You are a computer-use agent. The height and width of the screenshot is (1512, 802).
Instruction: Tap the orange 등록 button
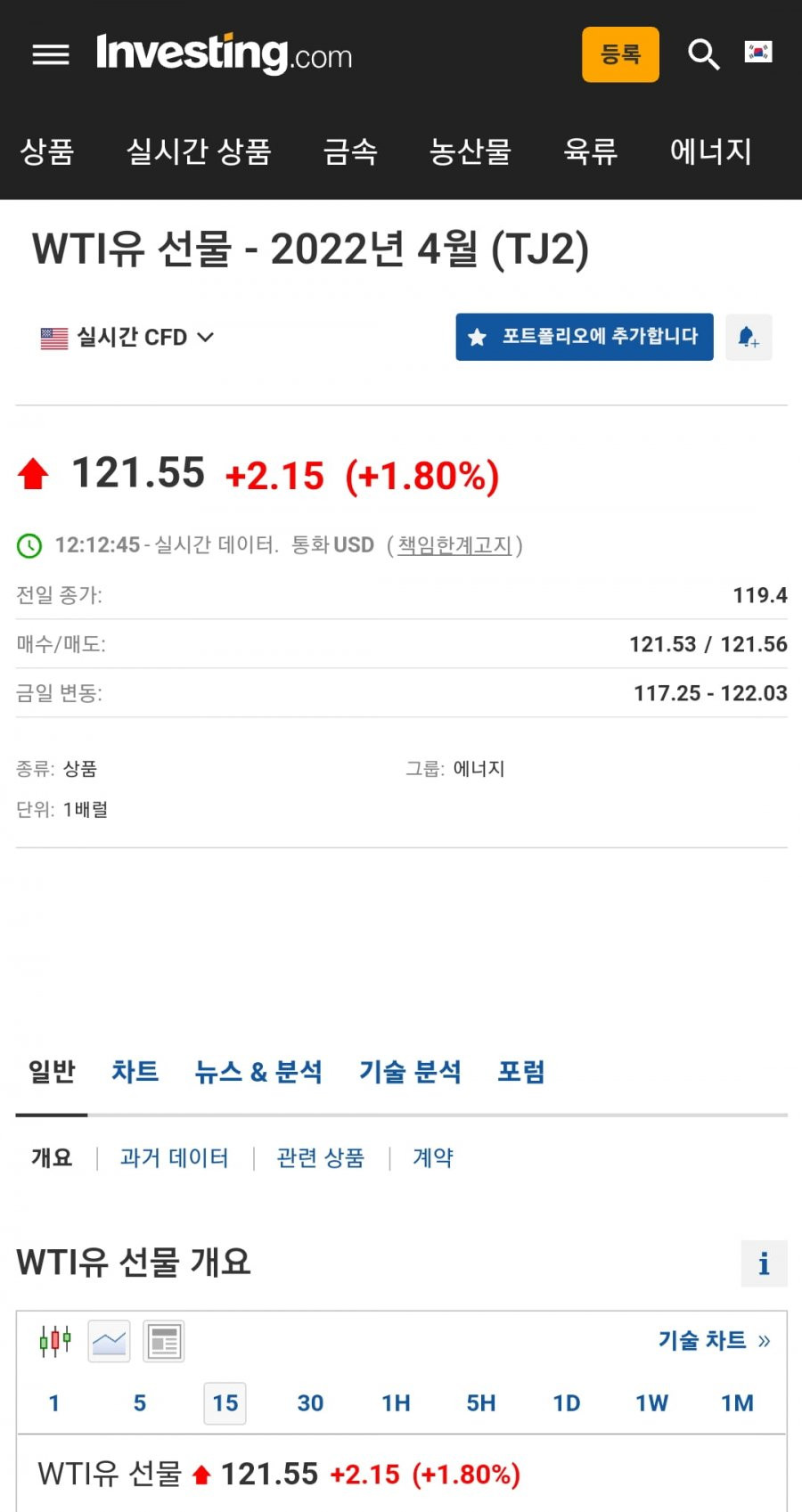click(x=620, y=54)
